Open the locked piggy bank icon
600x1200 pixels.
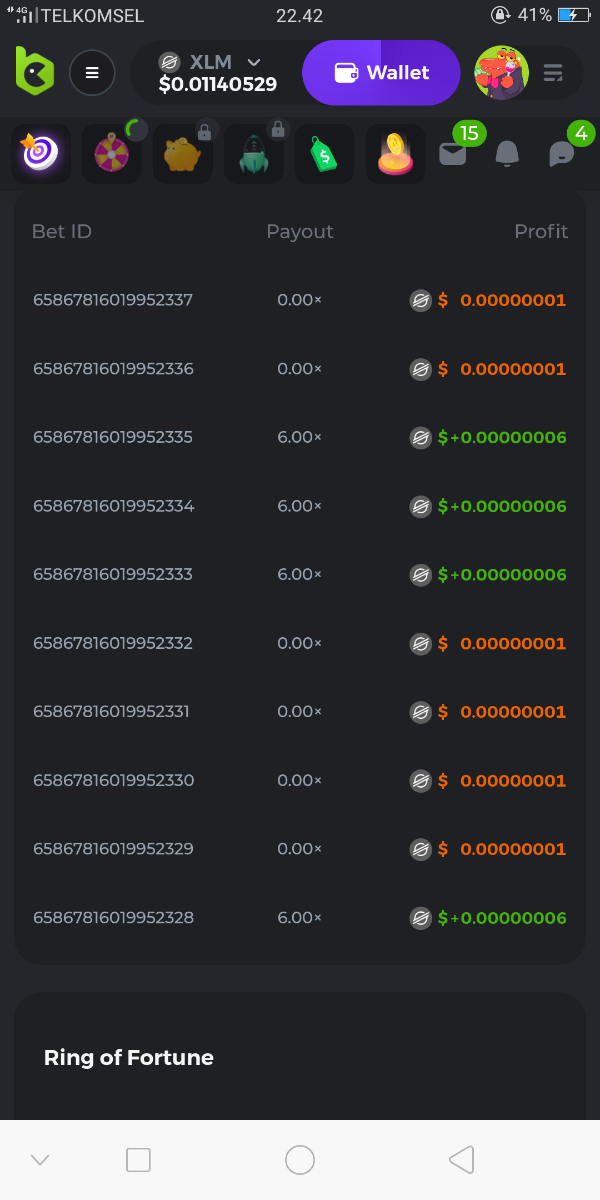pyautogui.click(x=182, y=154)
